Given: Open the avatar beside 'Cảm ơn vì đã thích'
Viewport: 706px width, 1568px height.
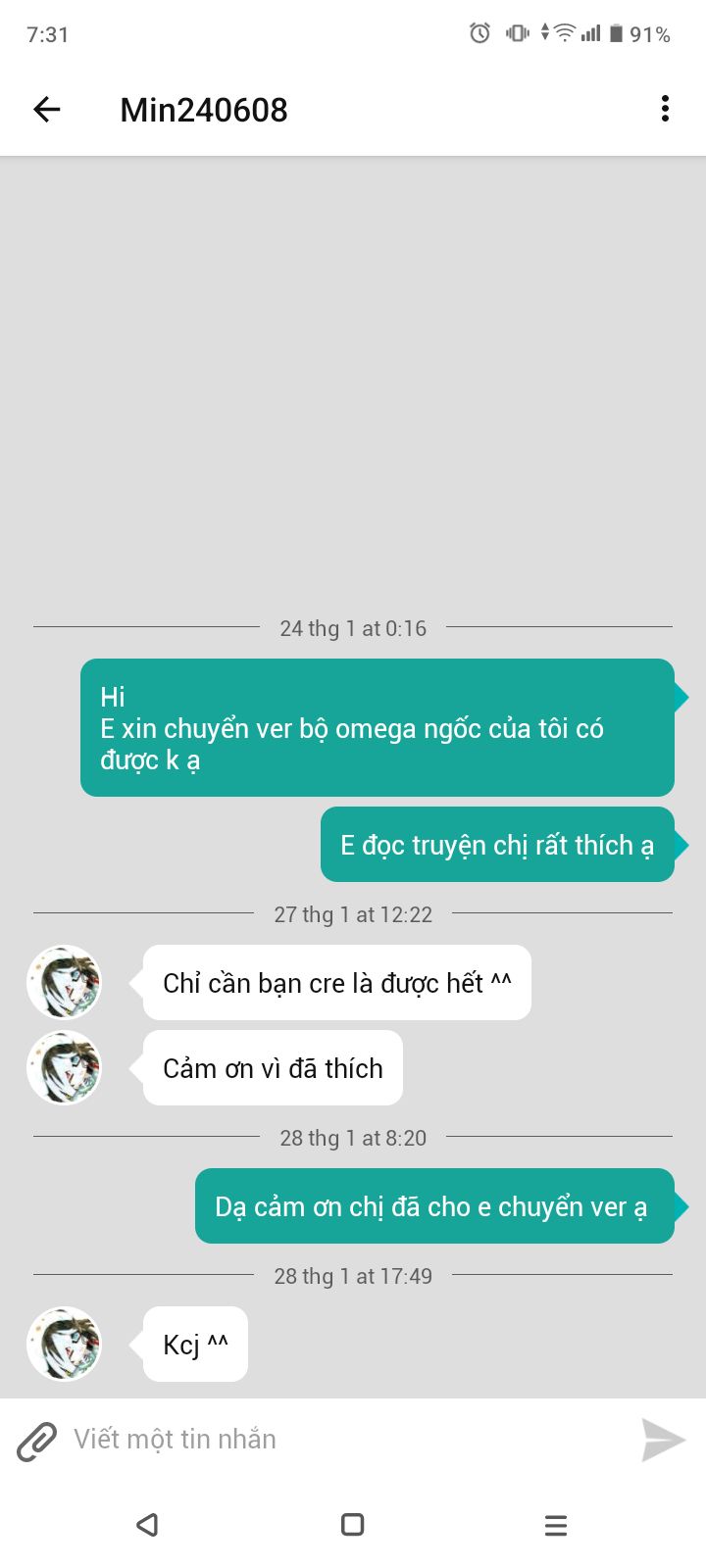Looking at the screenshot, I should [64, 1067].
